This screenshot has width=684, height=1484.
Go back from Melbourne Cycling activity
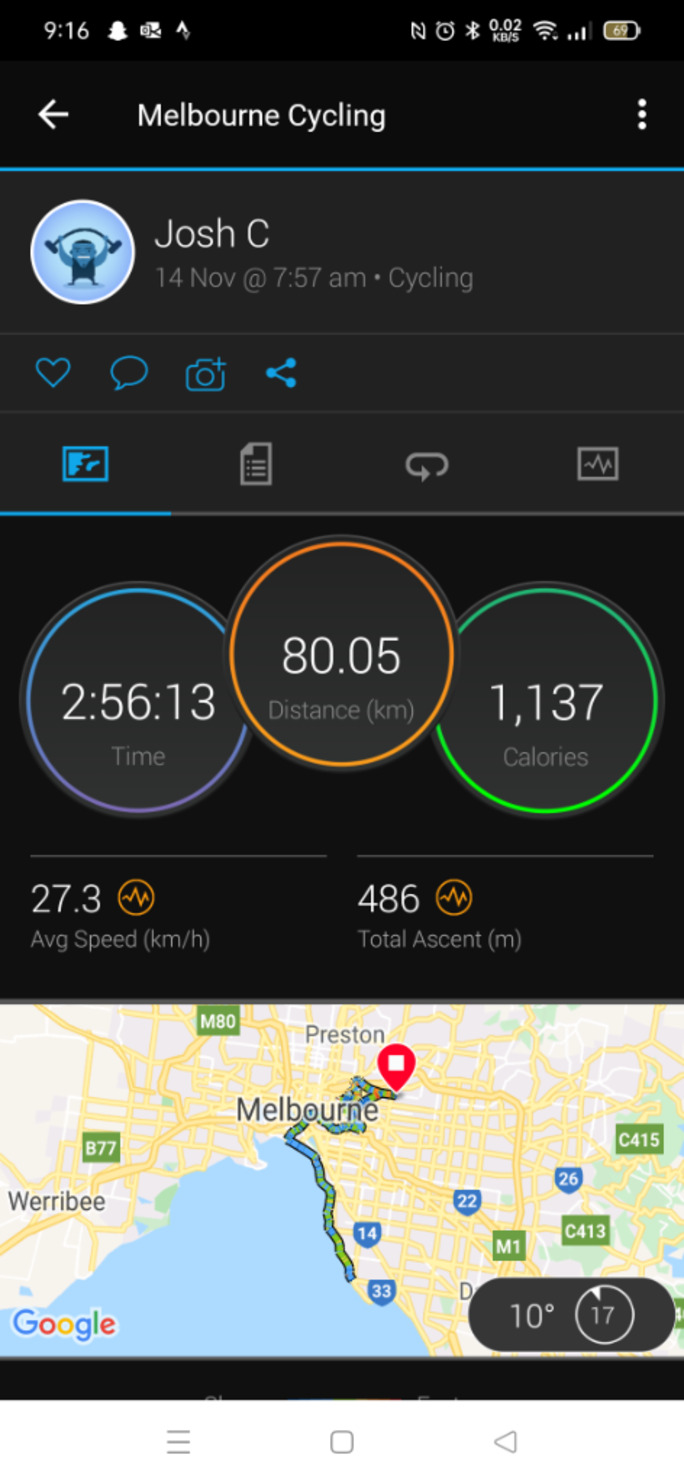[53, 115]
